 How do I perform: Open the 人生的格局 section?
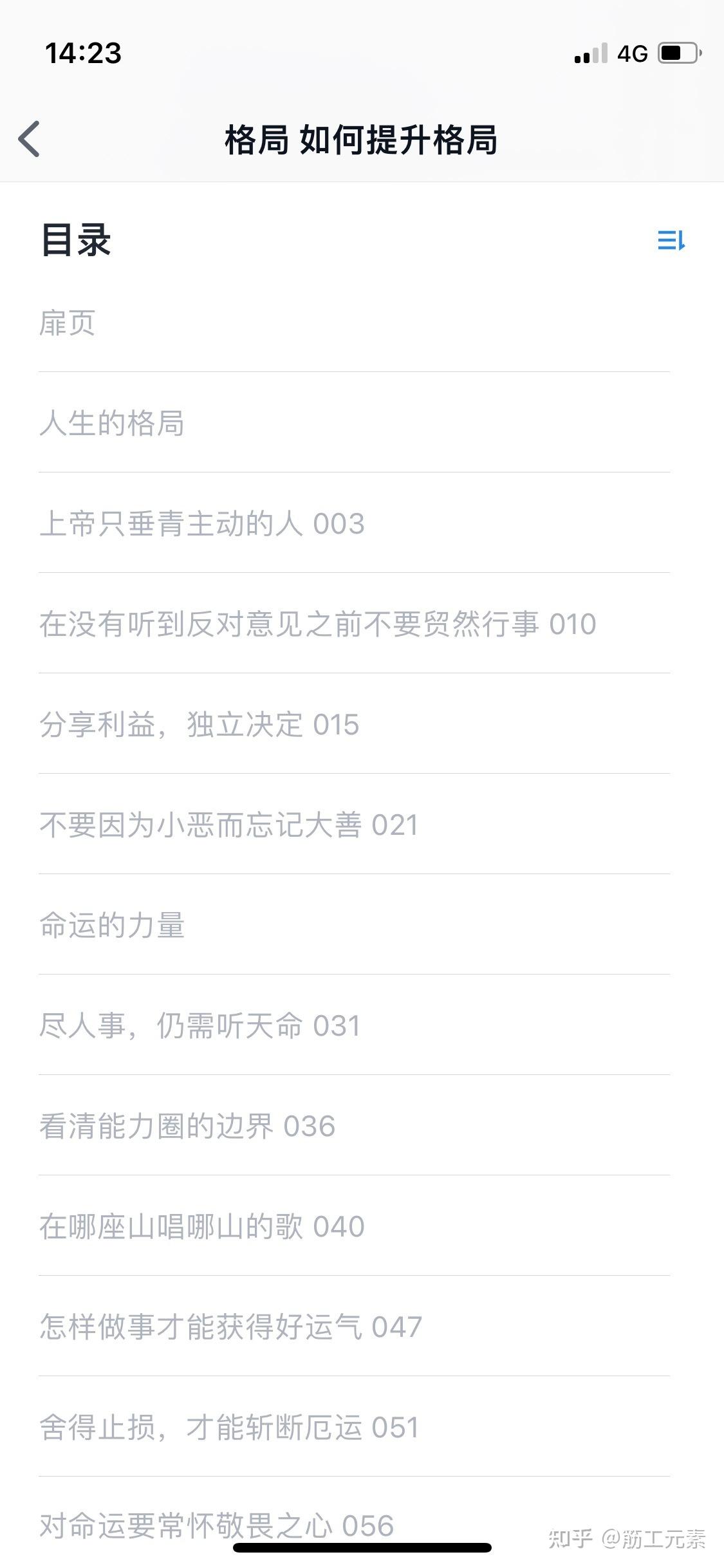[x=112, y=423]
